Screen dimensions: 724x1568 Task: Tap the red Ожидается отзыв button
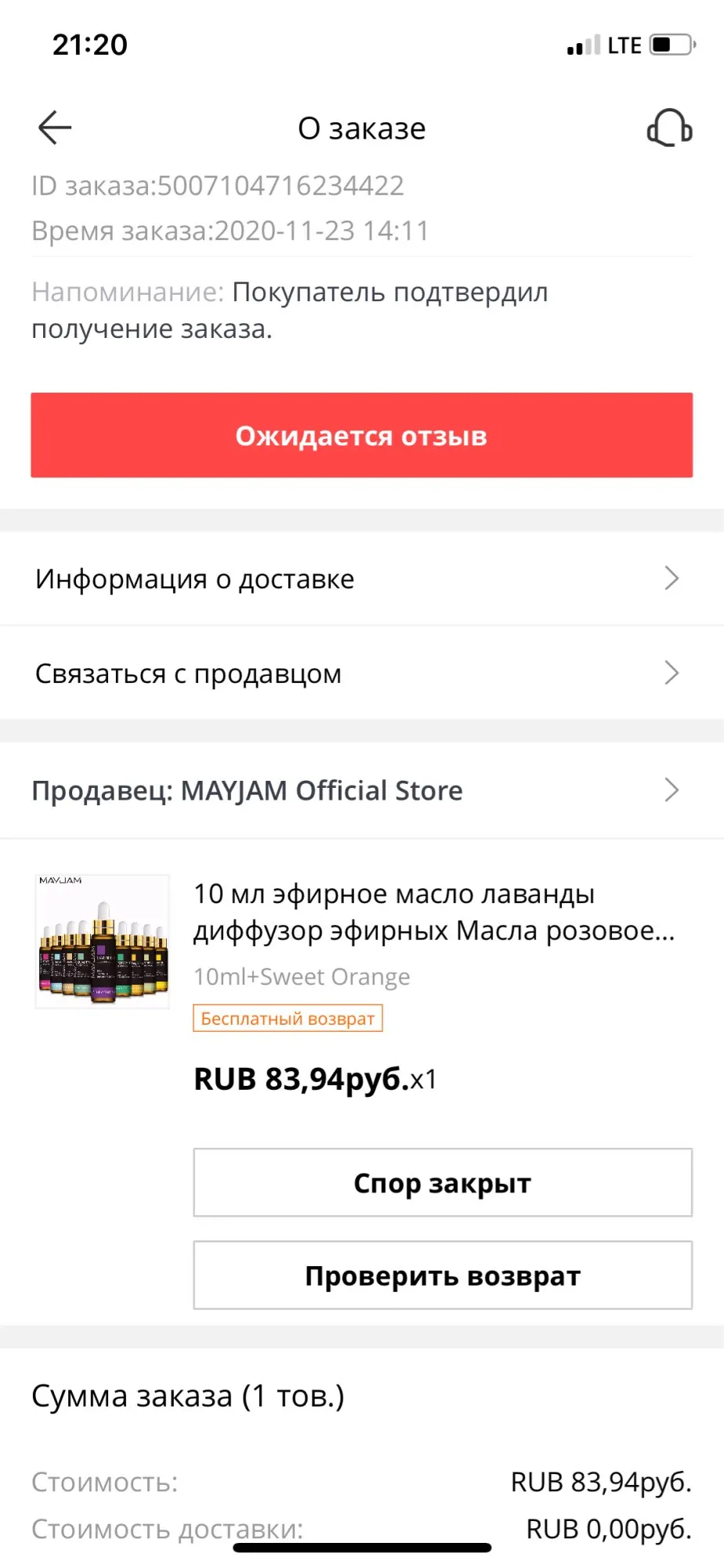(x=362, y=435)
